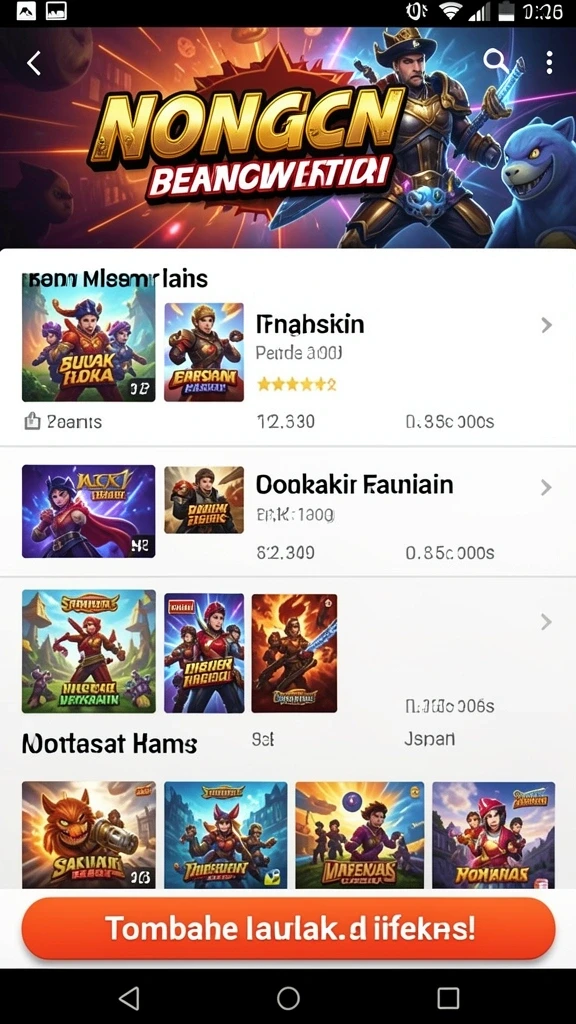Expand the chevron beside Dookakir Fauniain

point(547,487)
